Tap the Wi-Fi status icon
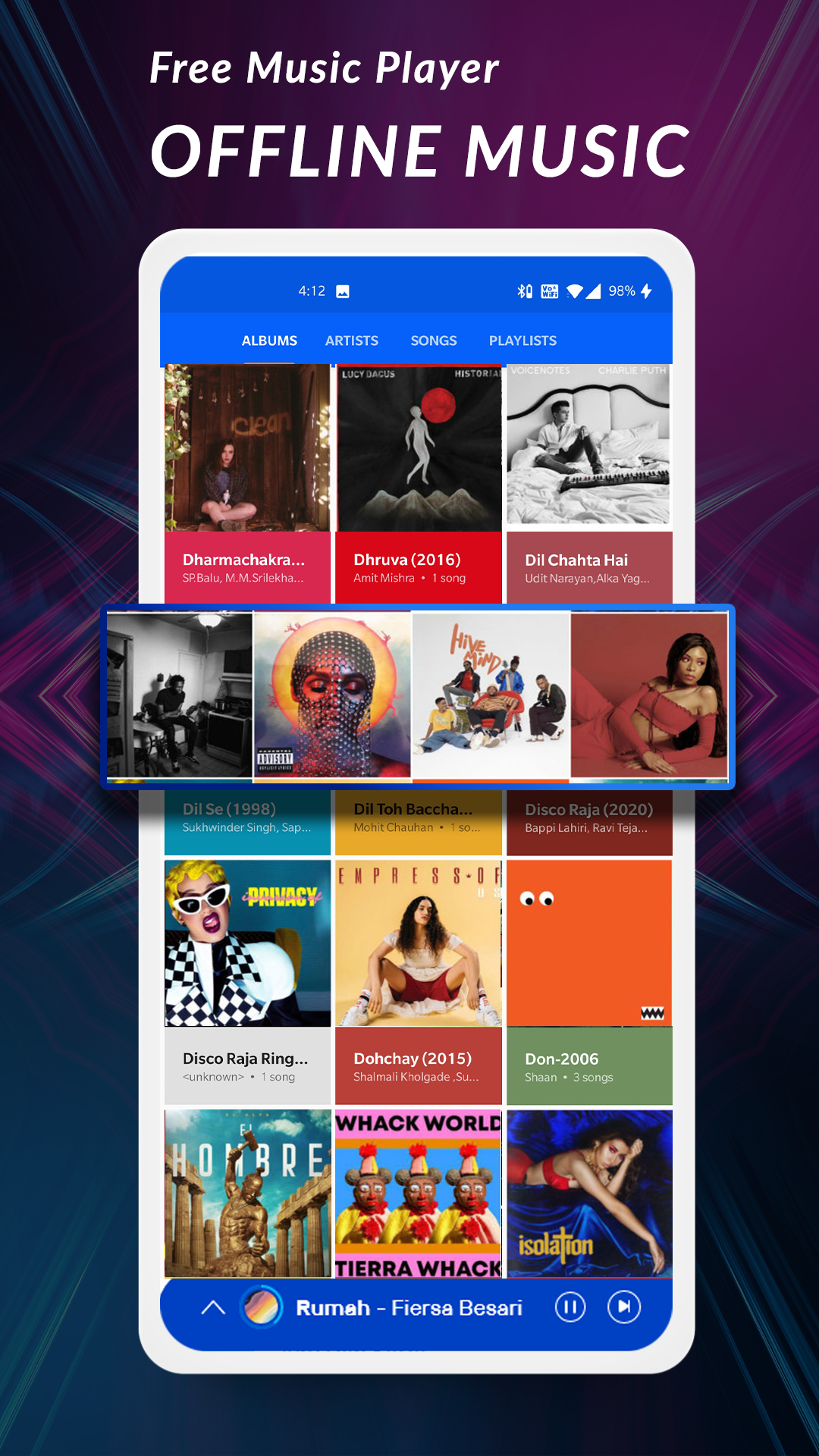This screenshot has height=1456, width=819. (574, 290)
